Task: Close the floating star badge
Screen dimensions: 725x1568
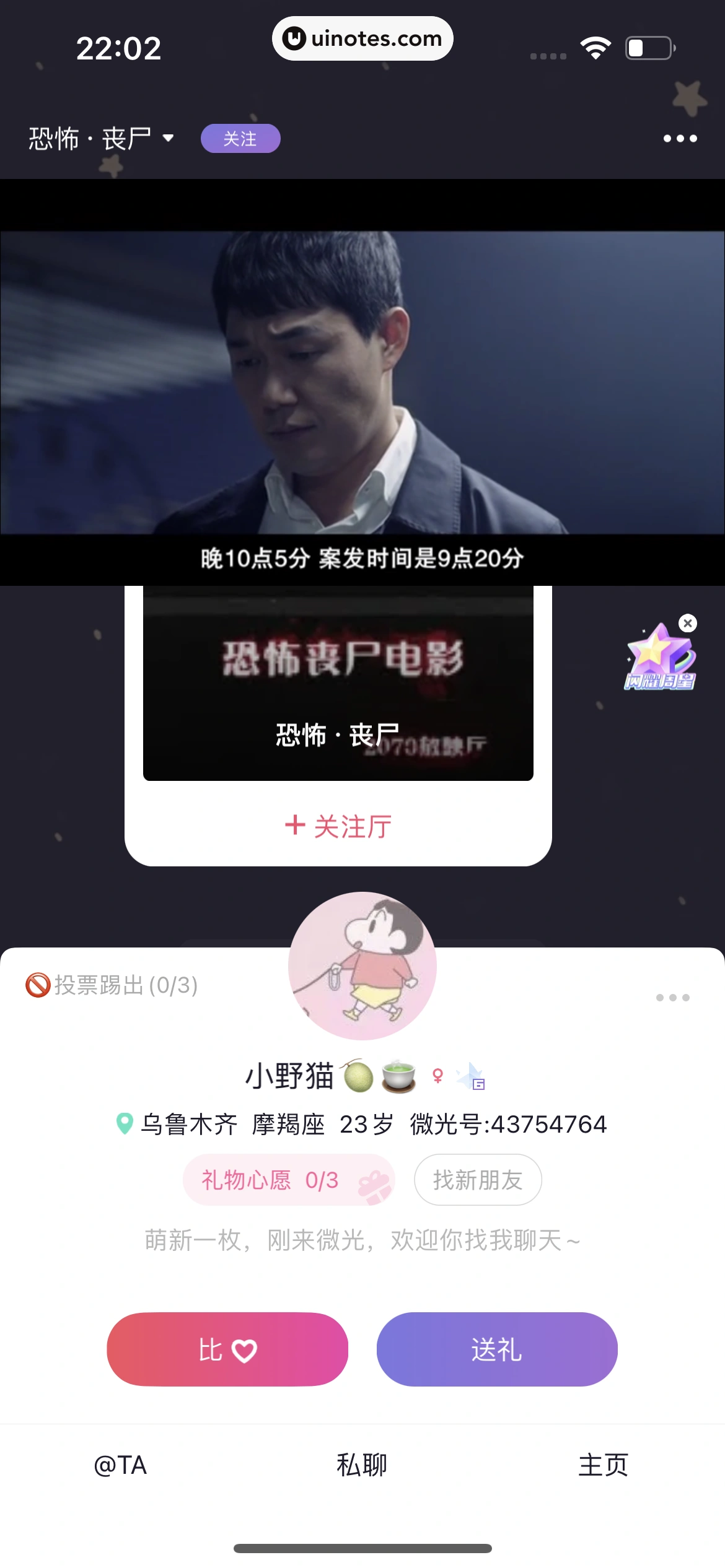Action: click(x=687, y=623)
